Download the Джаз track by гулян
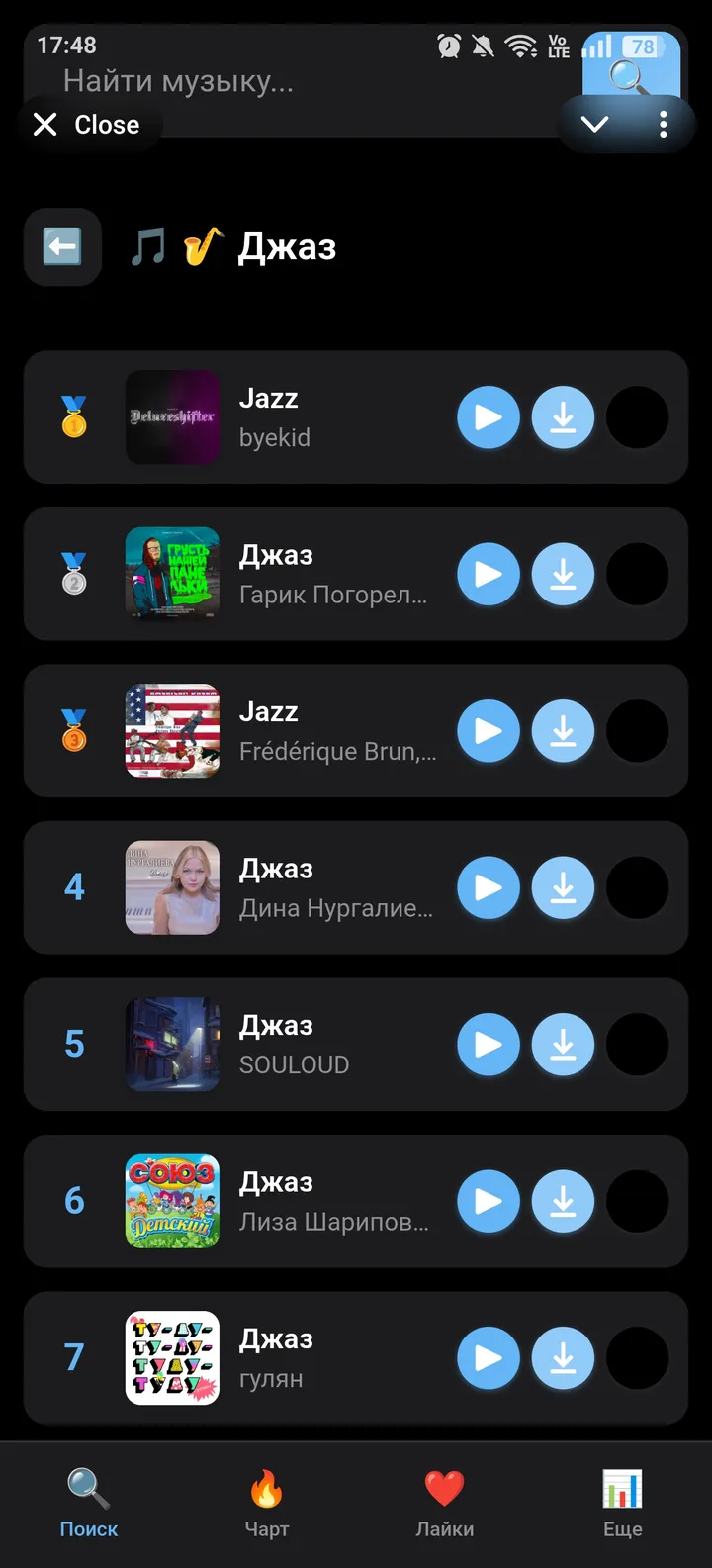 [x=563, y=1357]
